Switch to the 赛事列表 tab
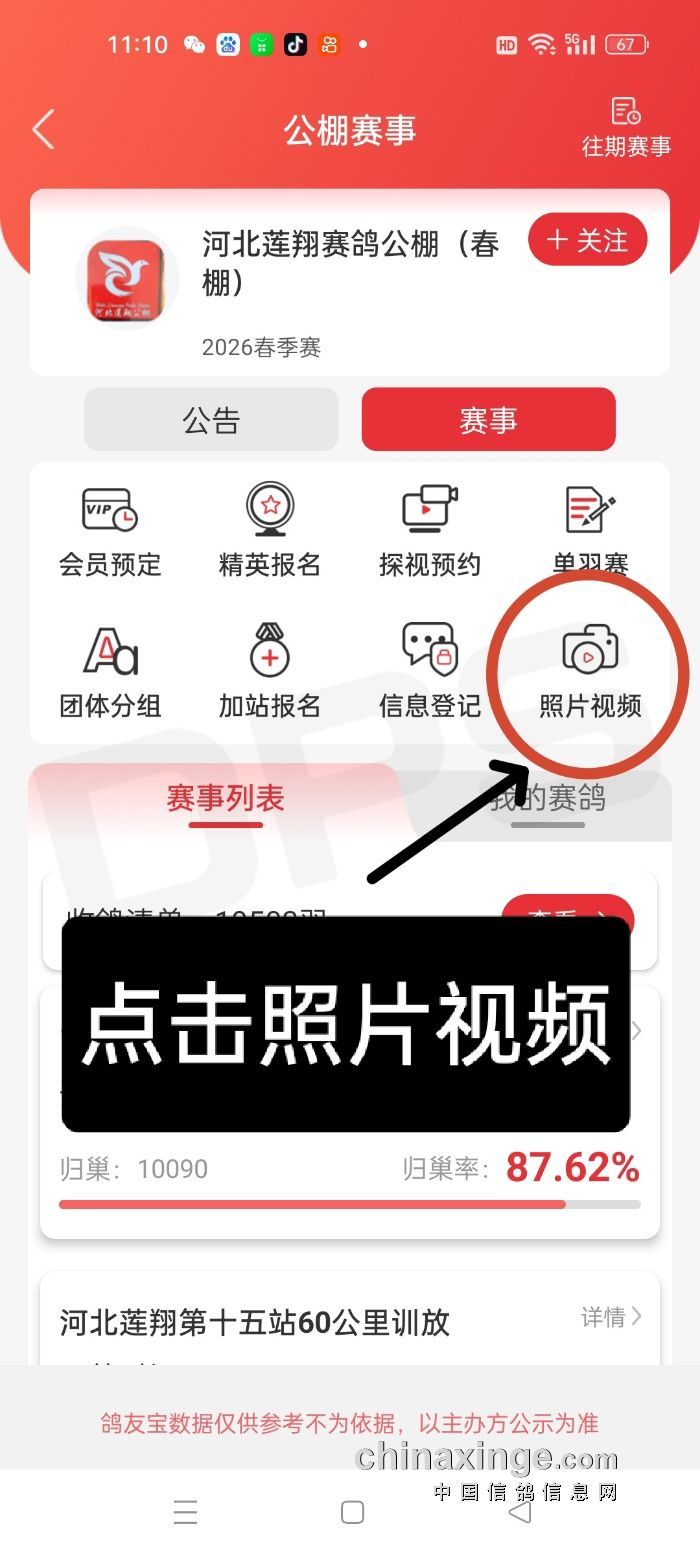Screen dimensions: 700x1555 tap(226, 798)
